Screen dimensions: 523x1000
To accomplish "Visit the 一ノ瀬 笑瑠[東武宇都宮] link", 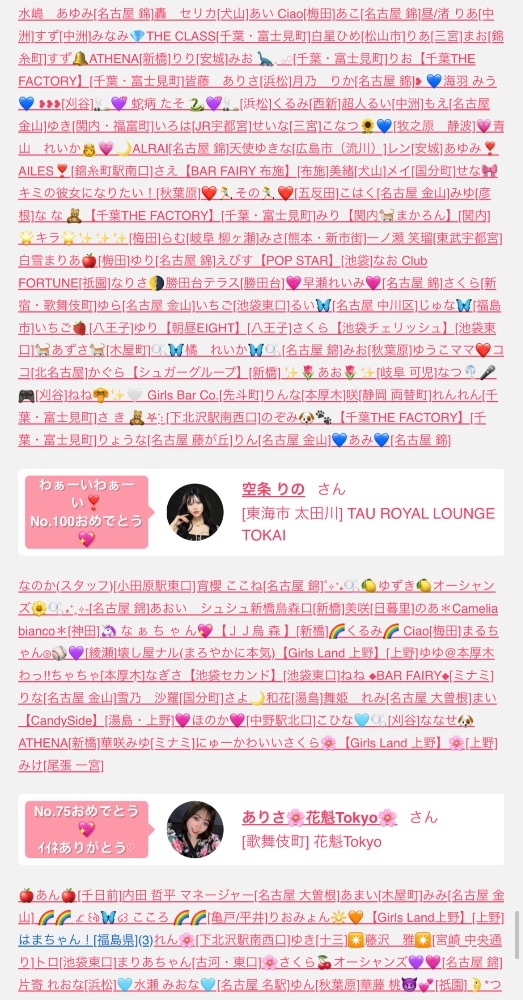I will [x=435, y=239].
